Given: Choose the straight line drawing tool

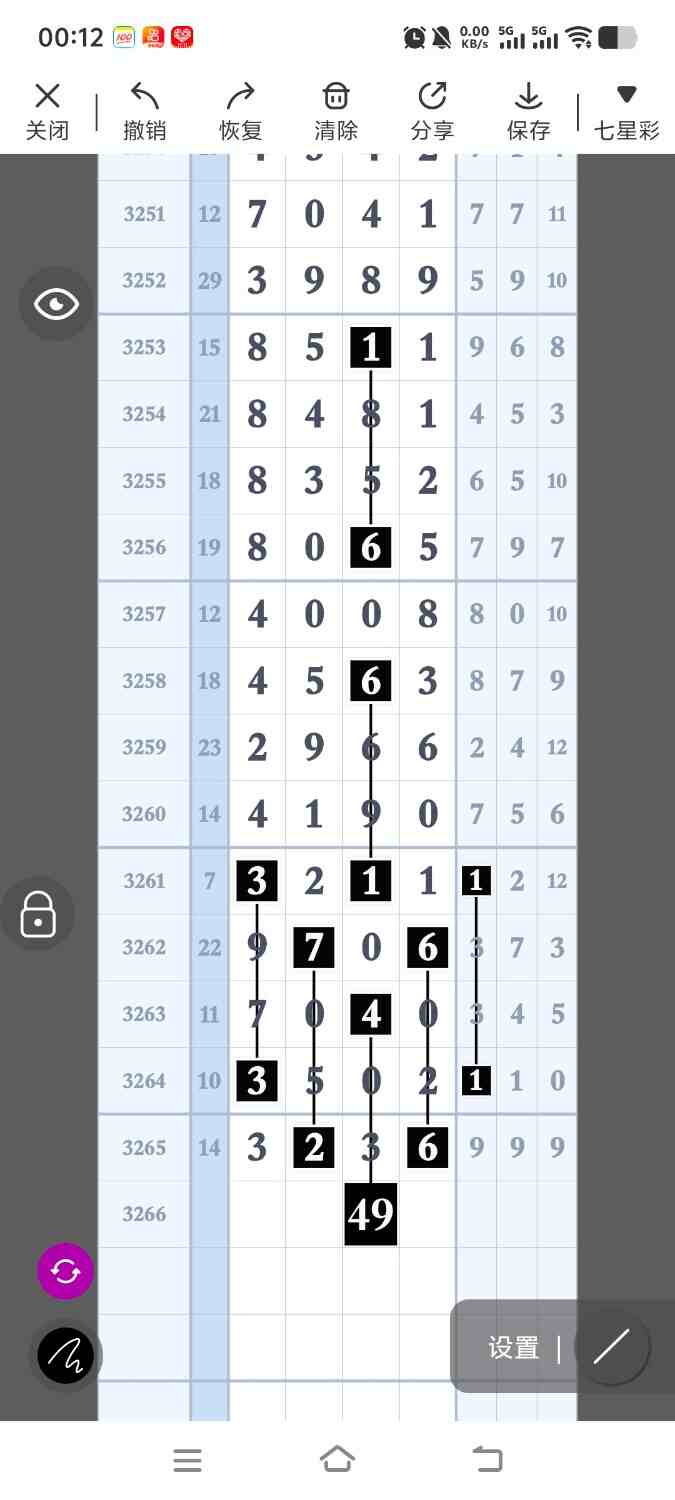Looking at the screenshot, I should pos(611,1347).
